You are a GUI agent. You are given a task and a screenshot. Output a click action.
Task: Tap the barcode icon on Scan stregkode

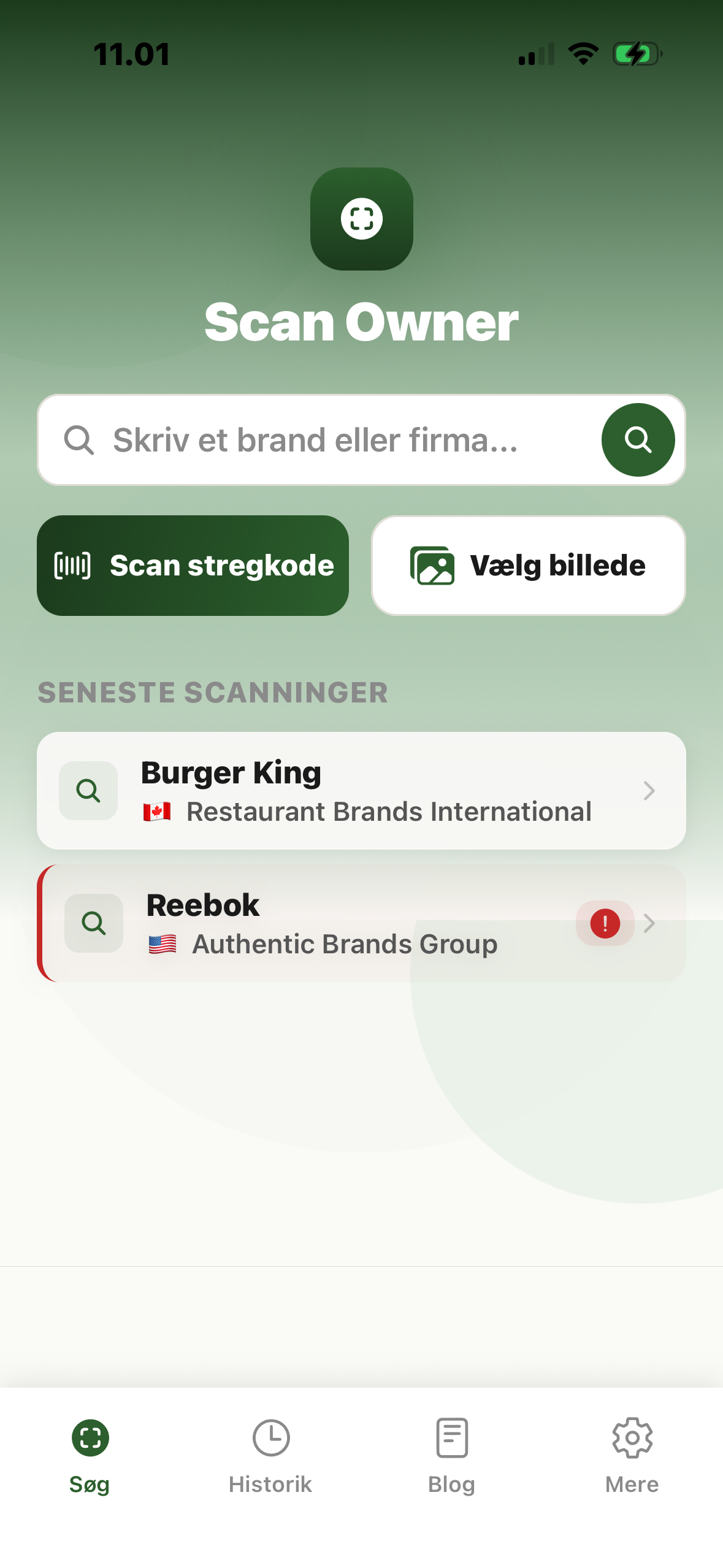[73, 566]
